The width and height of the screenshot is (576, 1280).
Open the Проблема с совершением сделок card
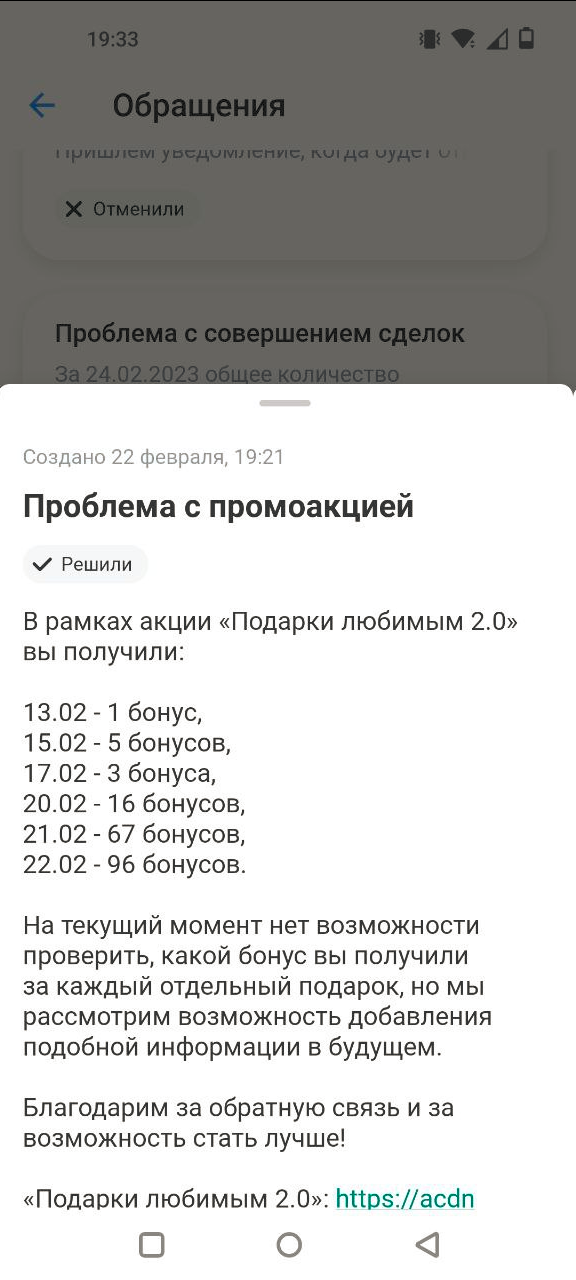point(285,340)
